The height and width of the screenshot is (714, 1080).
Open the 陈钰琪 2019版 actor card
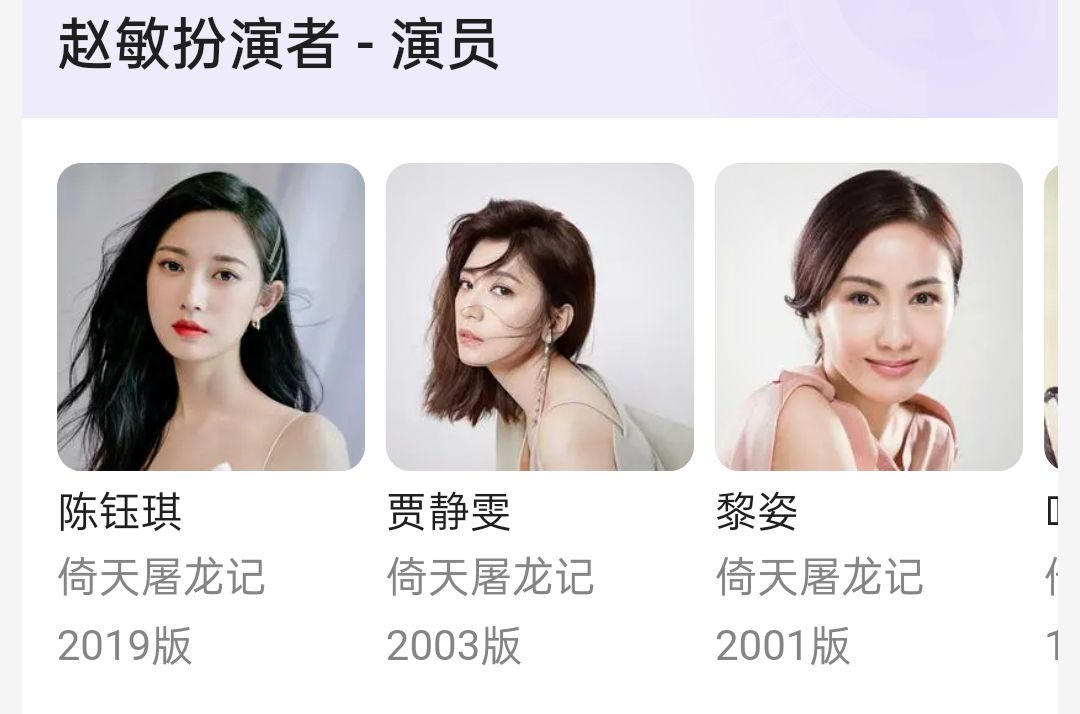coord(210,317)
